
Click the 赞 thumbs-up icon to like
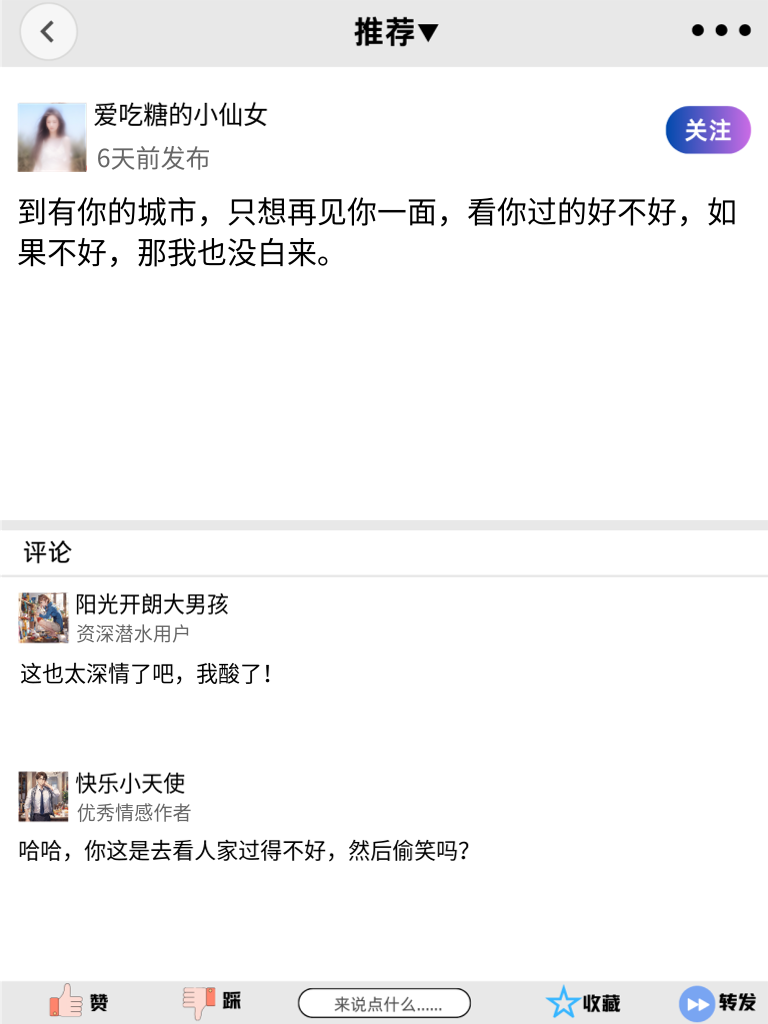point(67,1000)
